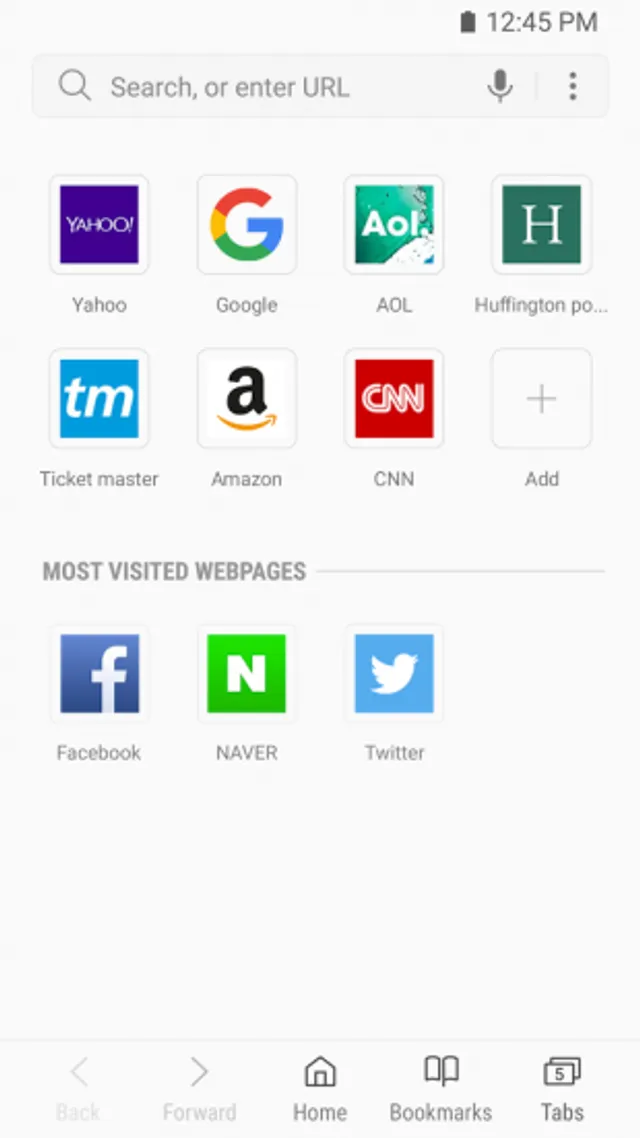Open NAVER from most visited webpages
Viewport: 640px width, 1138px height.
click(246, 674)
